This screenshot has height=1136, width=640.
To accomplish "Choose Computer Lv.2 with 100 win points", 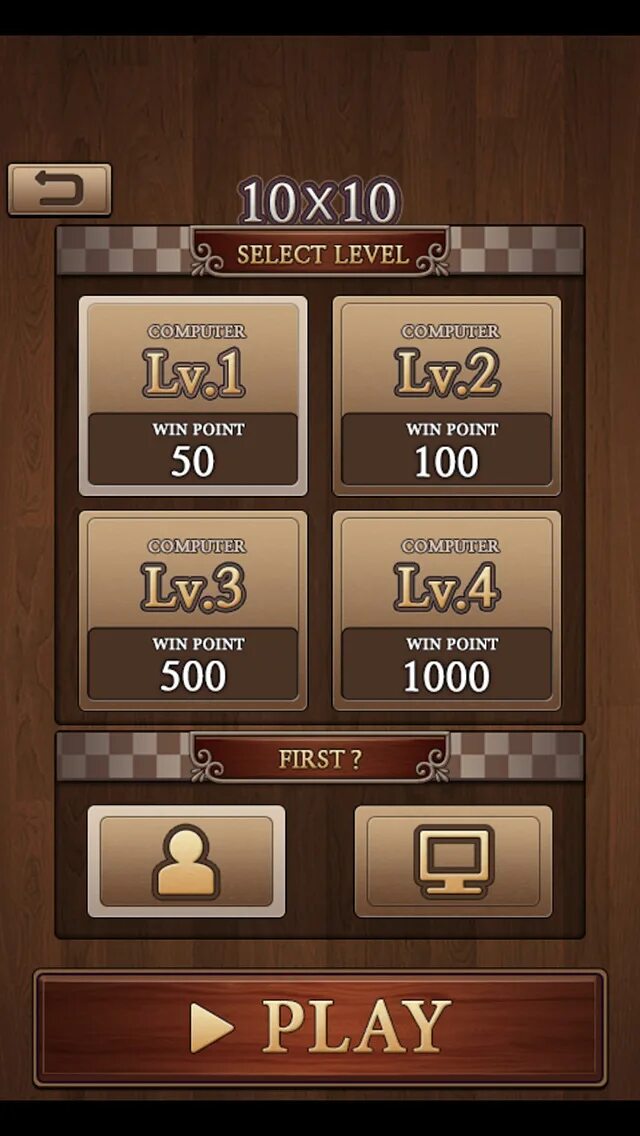I will pyautogui.click(x=446, y=396).
